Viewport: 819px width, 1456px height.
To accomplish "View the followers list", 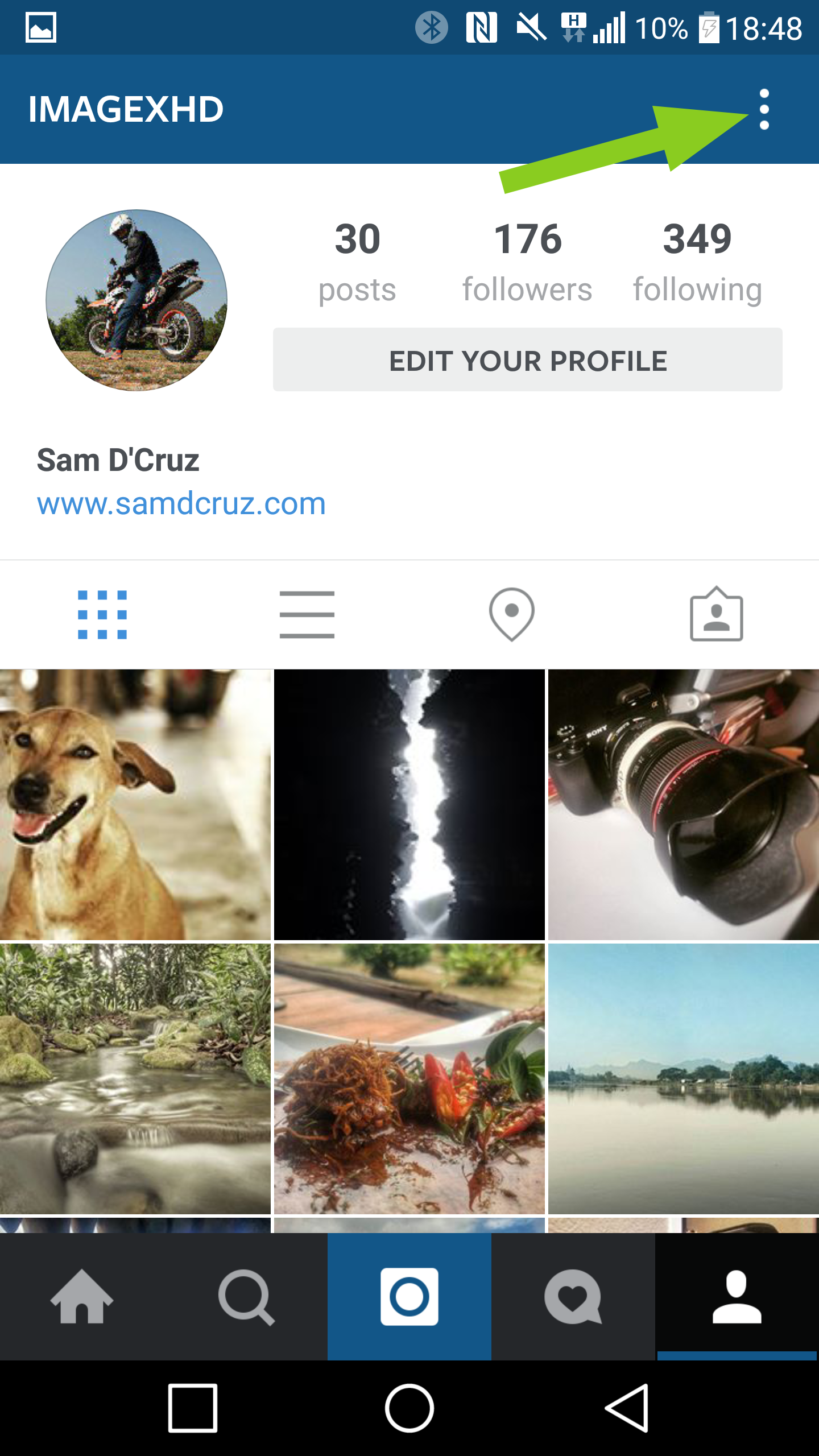I will pos(527,262).
